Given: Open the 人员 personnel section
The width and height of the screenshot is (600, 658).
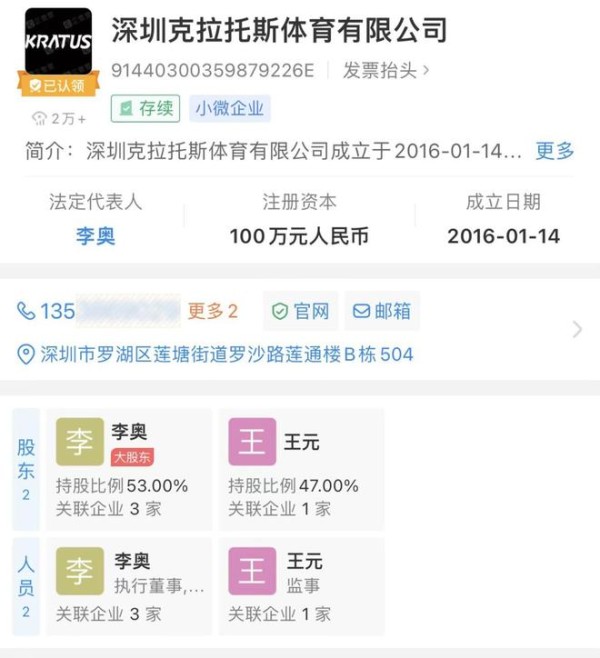Looking at the screenshot, I should [x=26, y=587].
